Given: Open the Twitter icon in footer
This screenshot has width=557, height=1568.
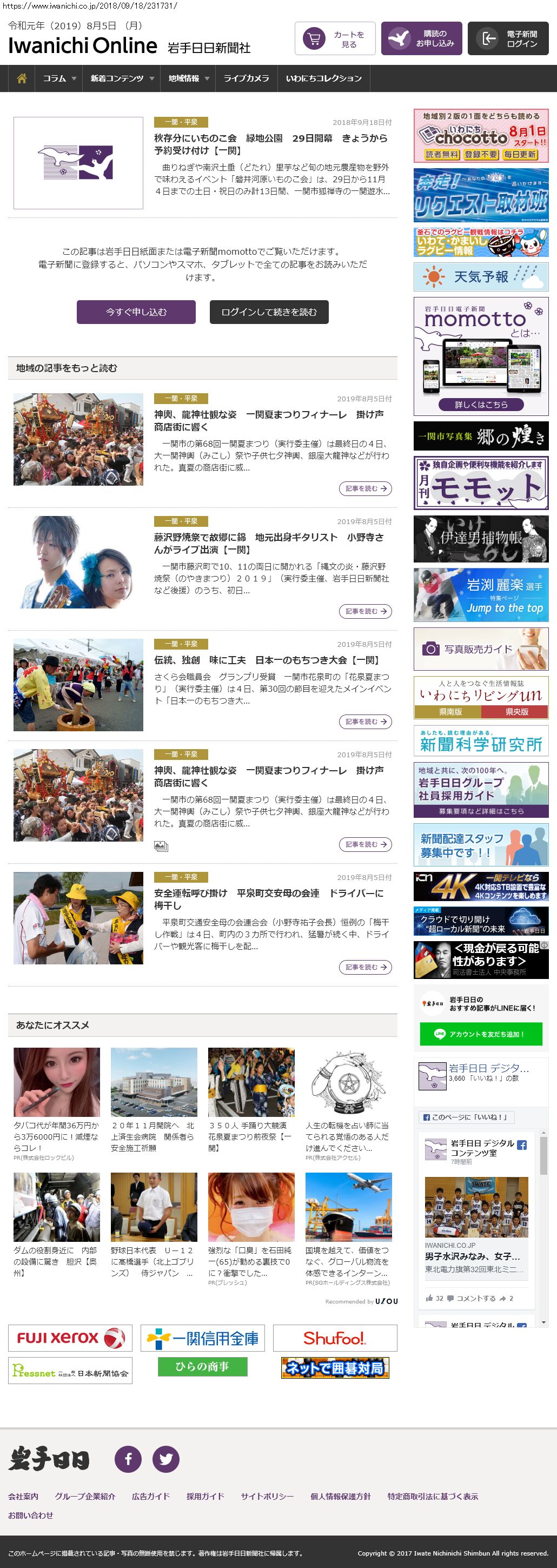Looking at the screenshot, I should 165,1458.
